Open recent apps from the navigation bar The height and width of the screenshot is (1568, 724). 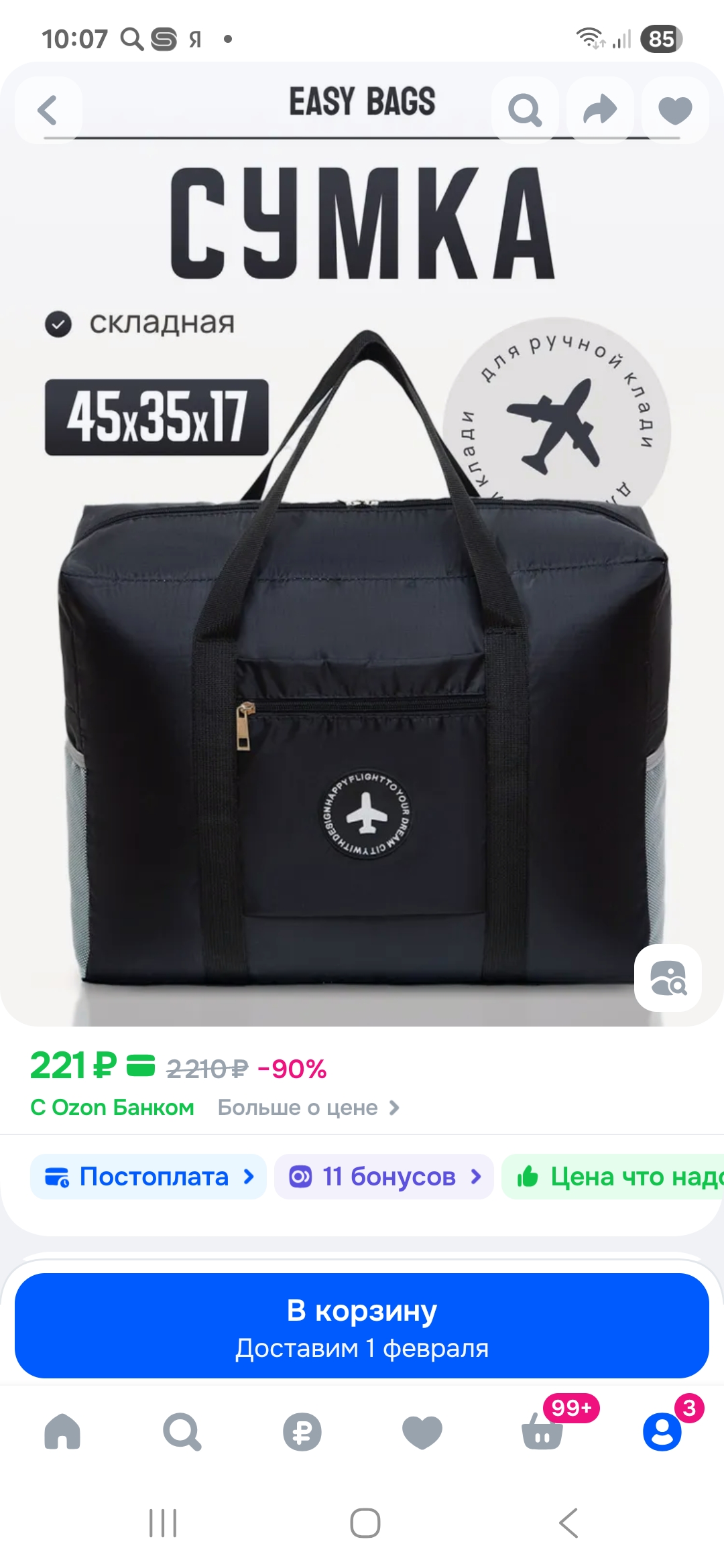[x=163, y=1523]
